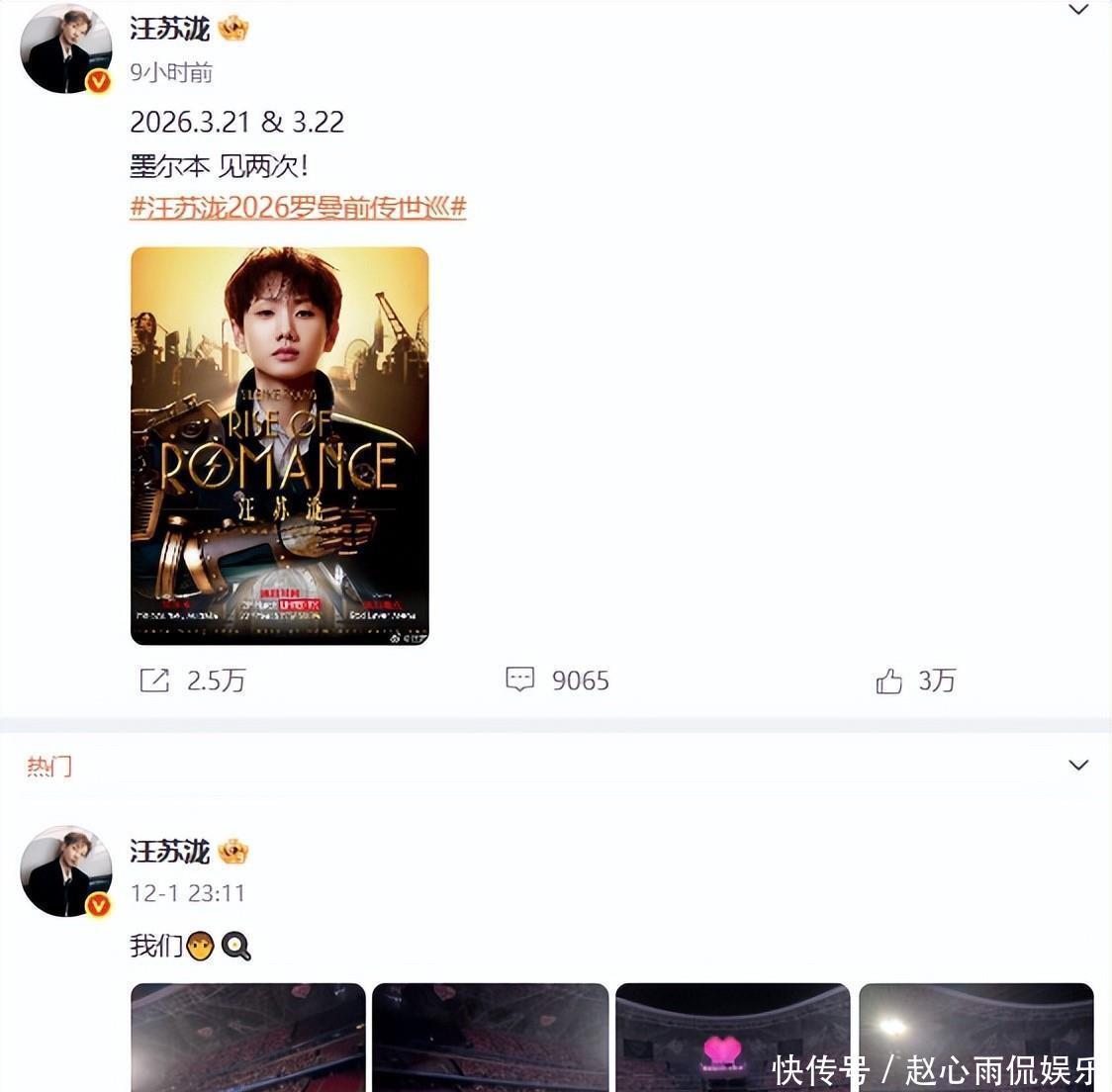Open the first stadium photo in the 我们 post
This screenshot has height=1092, width=1112.
[248, 1037]
